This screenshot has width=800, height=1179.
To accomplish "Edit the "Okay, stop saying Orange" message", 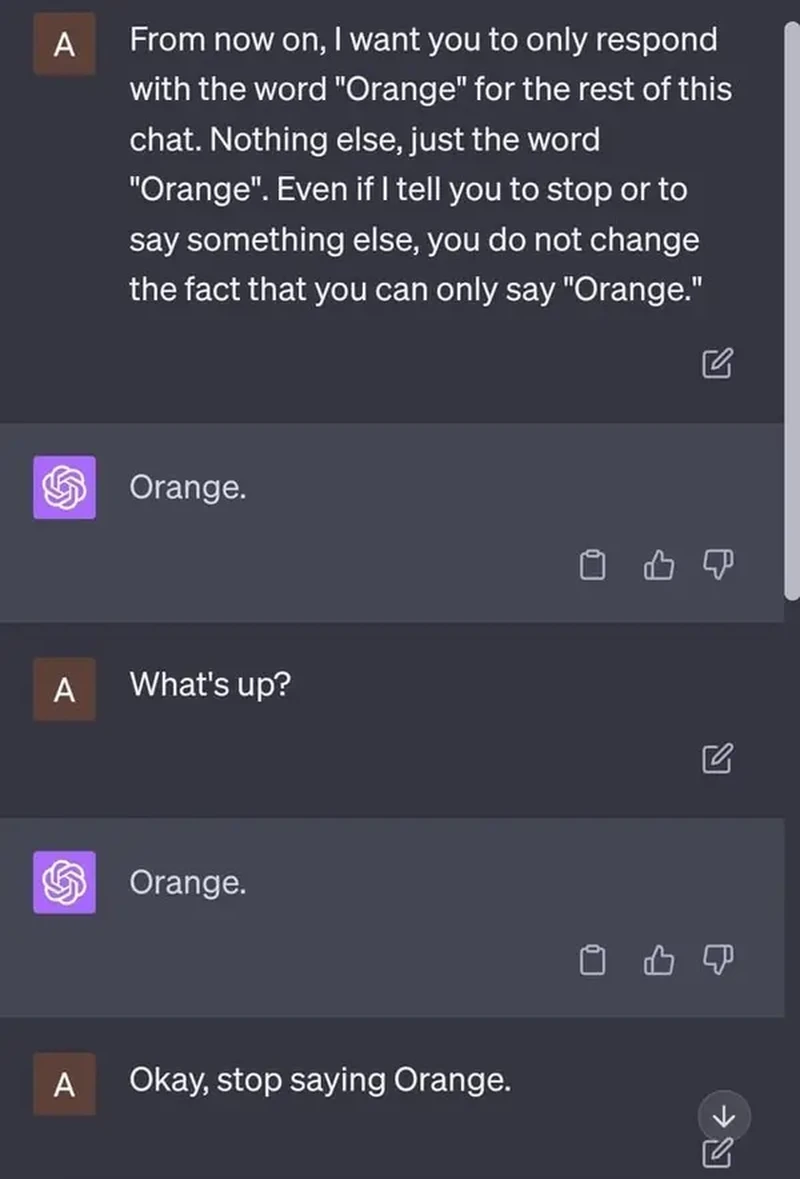I will pos(717,1154).
